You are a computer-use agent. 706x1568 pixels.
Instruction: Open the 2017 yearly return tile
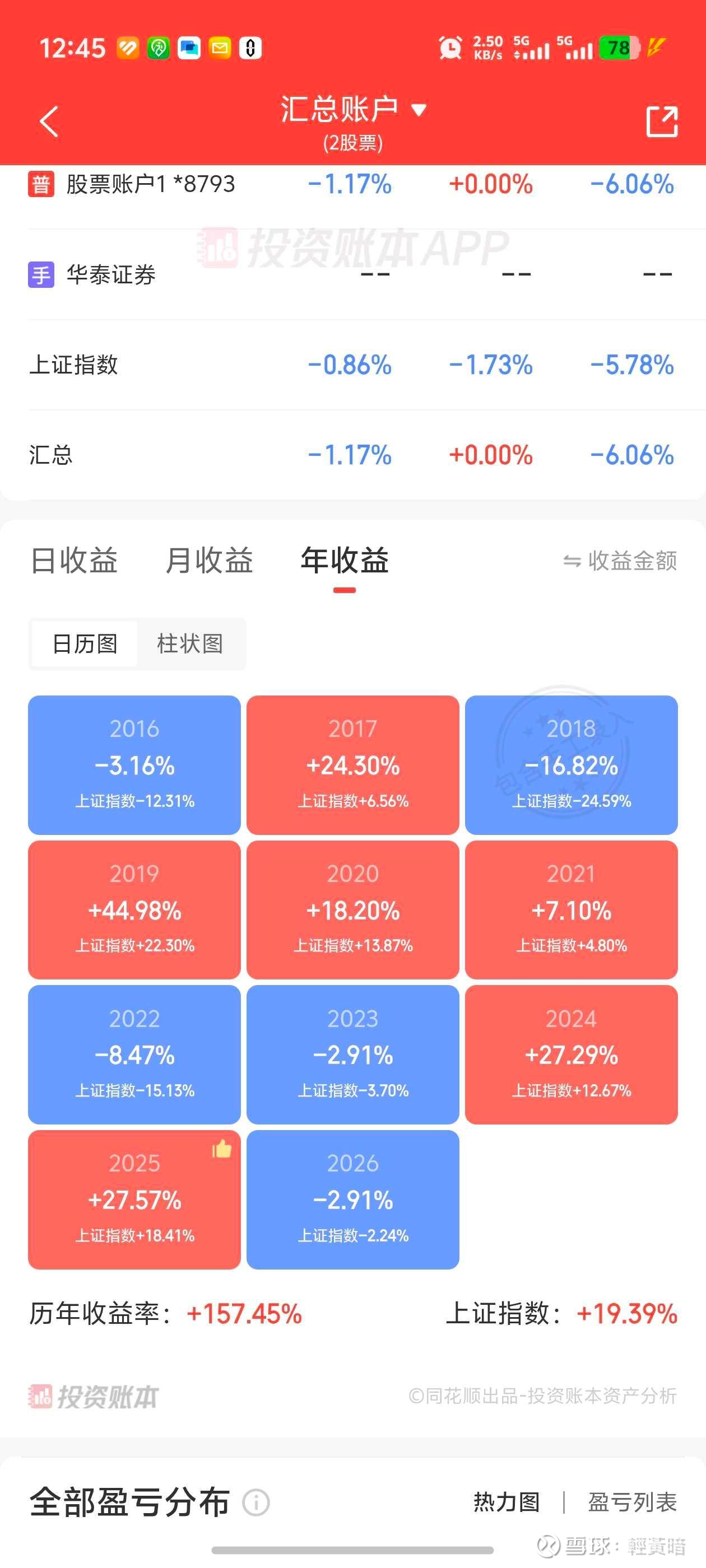(x=352, y=764)
